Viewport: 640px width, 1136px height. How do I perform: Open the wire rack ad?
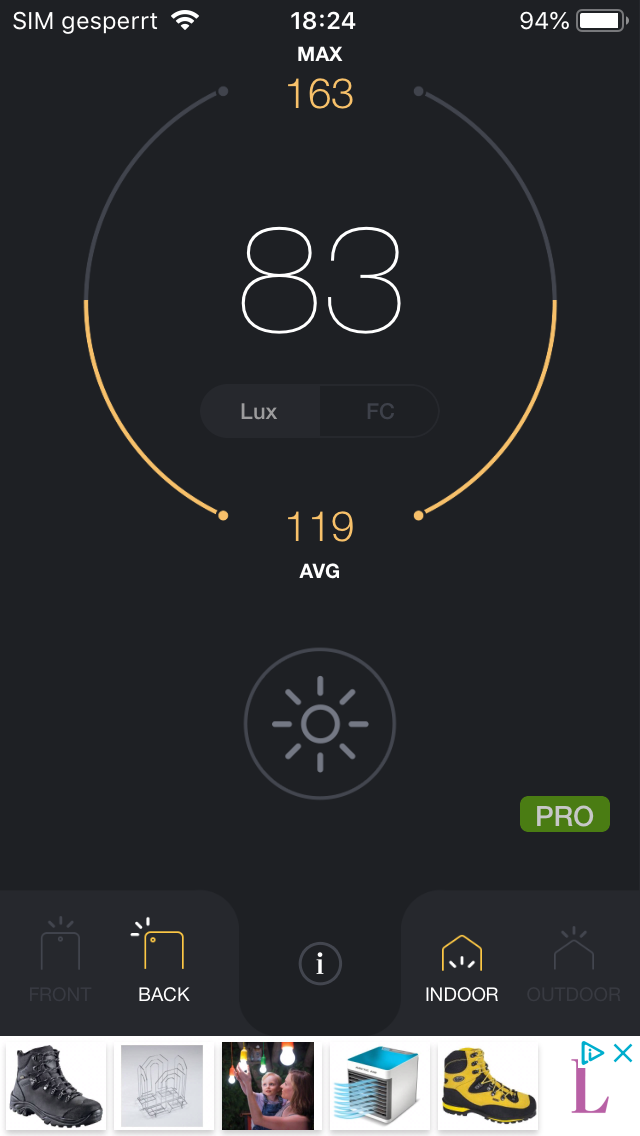coord(162,1086)
